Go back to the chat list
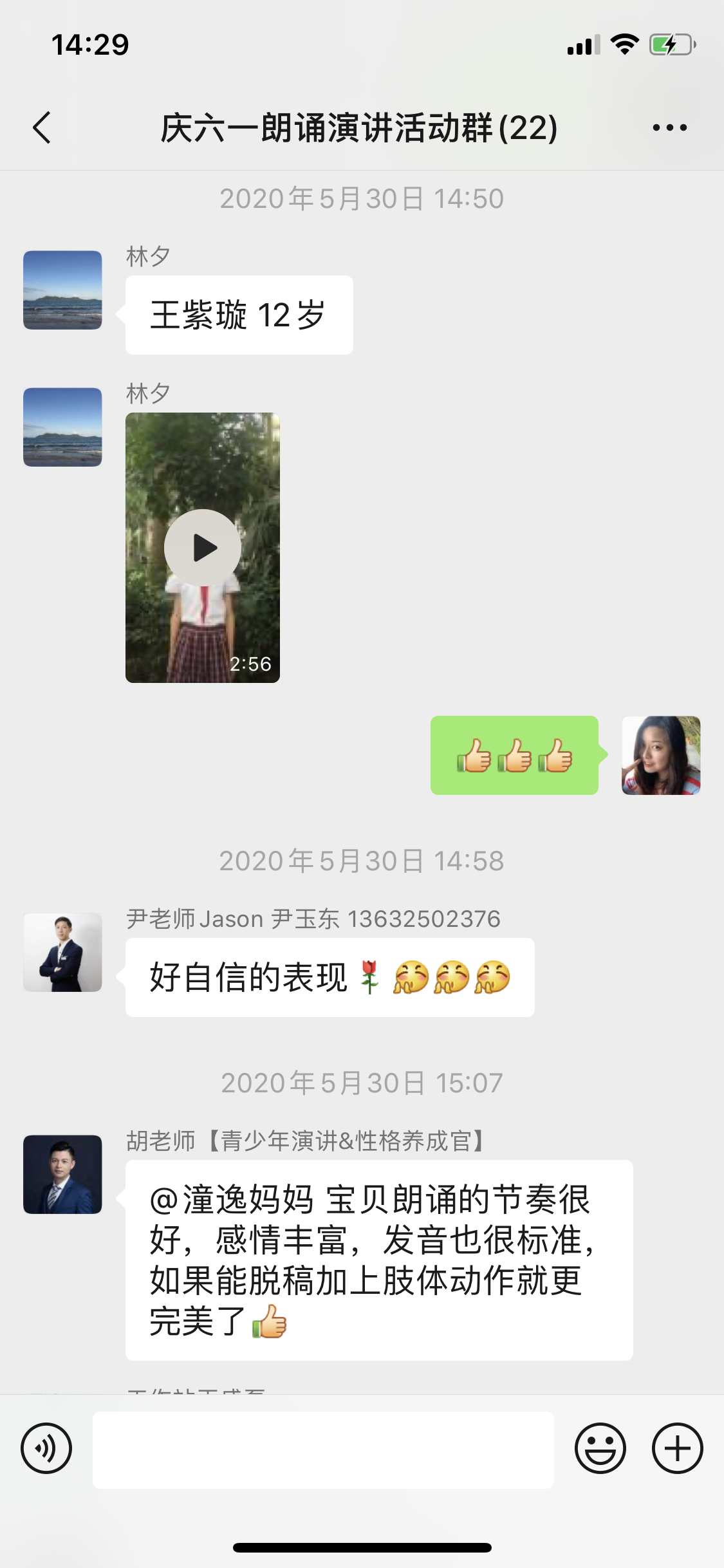724x1568 pixels. click(x=42, y=127)
